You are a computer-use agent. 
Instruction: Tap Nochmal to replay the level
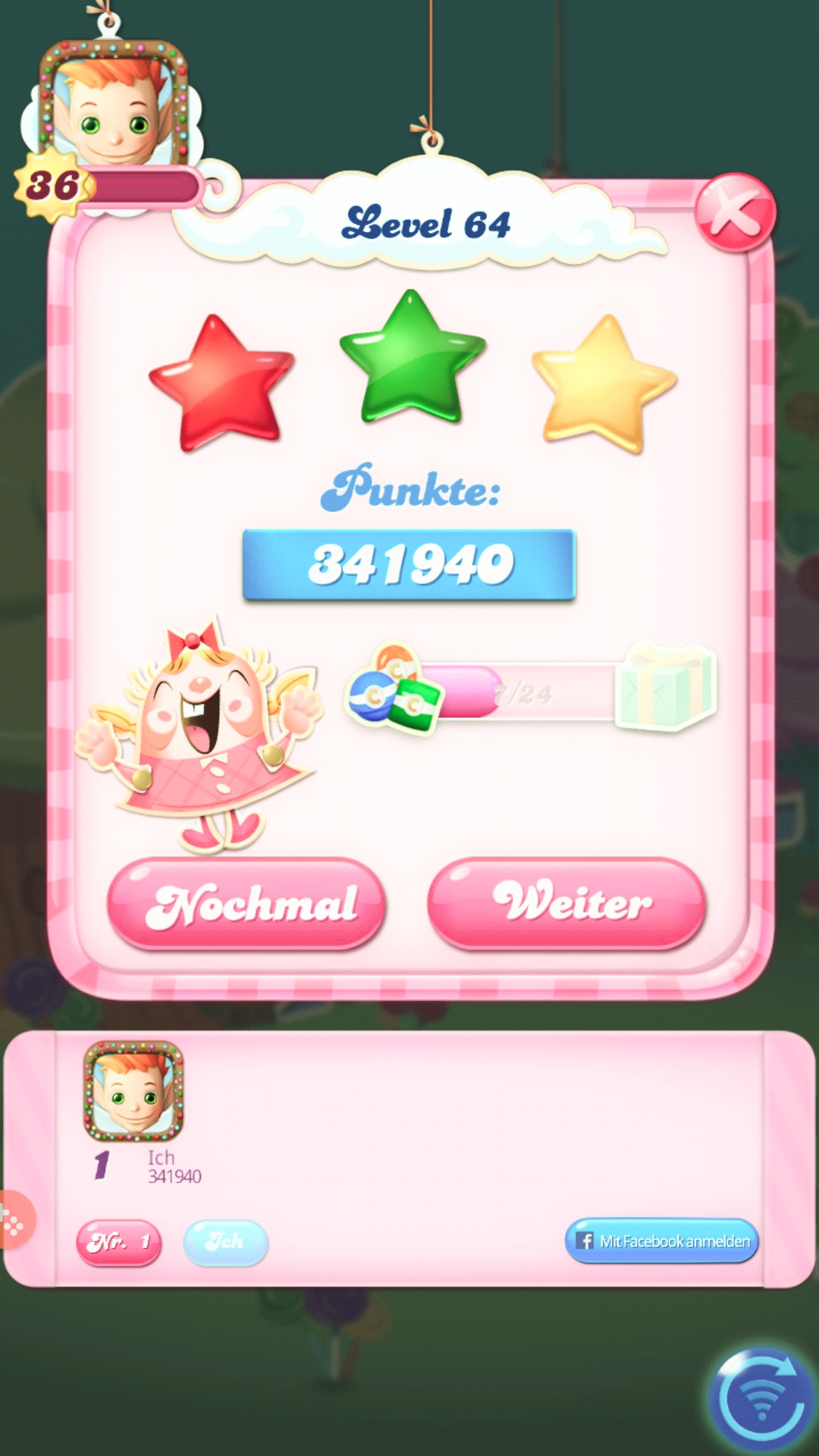point(246,902)
